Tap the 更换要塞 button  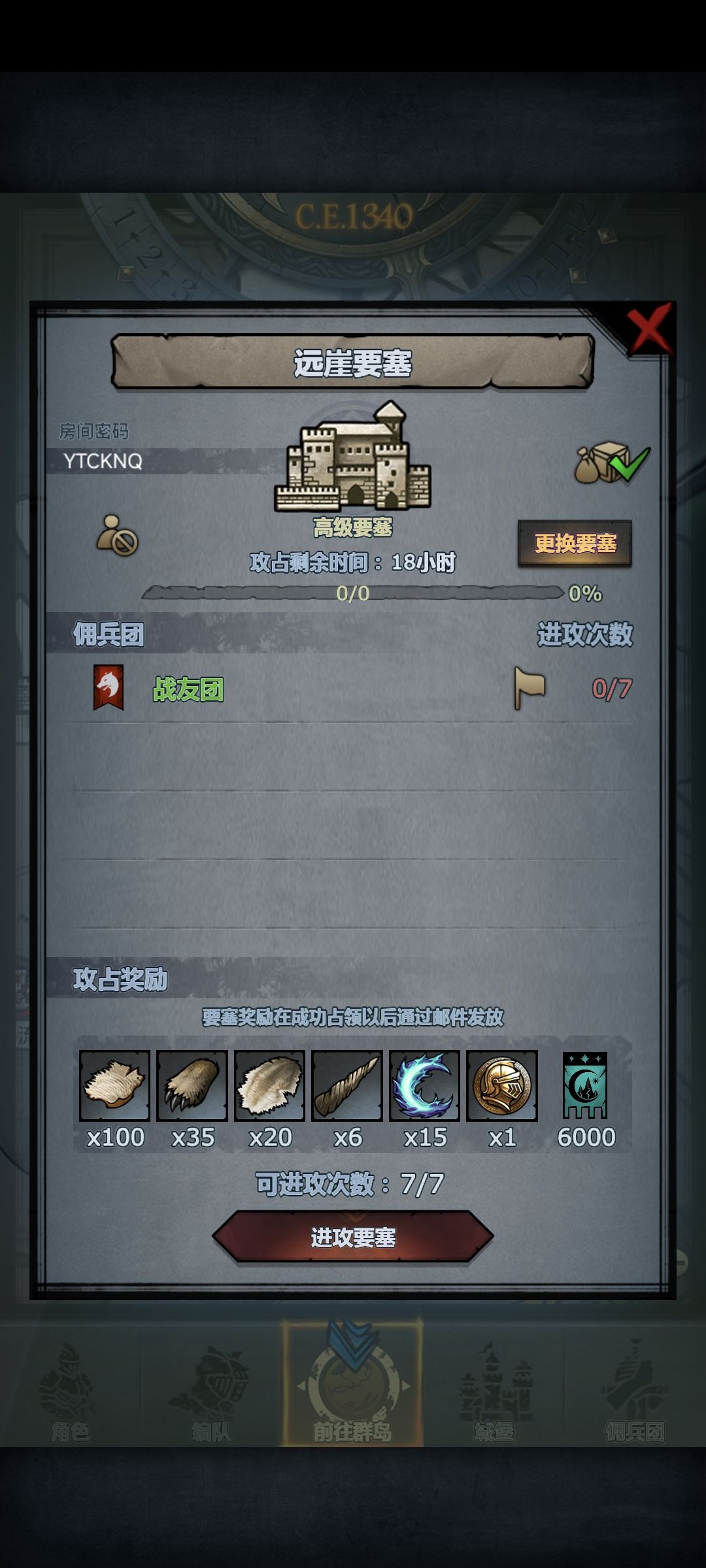click(x=575, y=543)
